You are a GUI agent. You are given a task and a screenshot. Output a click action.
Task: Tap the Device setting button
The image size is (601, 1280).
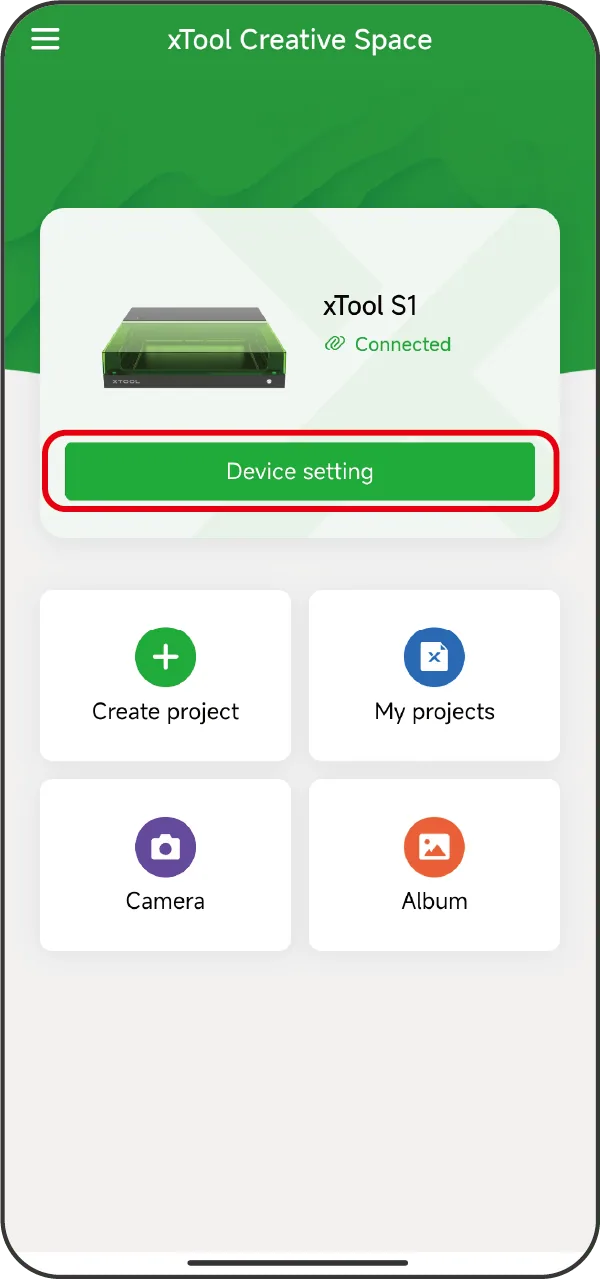click(300, 471)
